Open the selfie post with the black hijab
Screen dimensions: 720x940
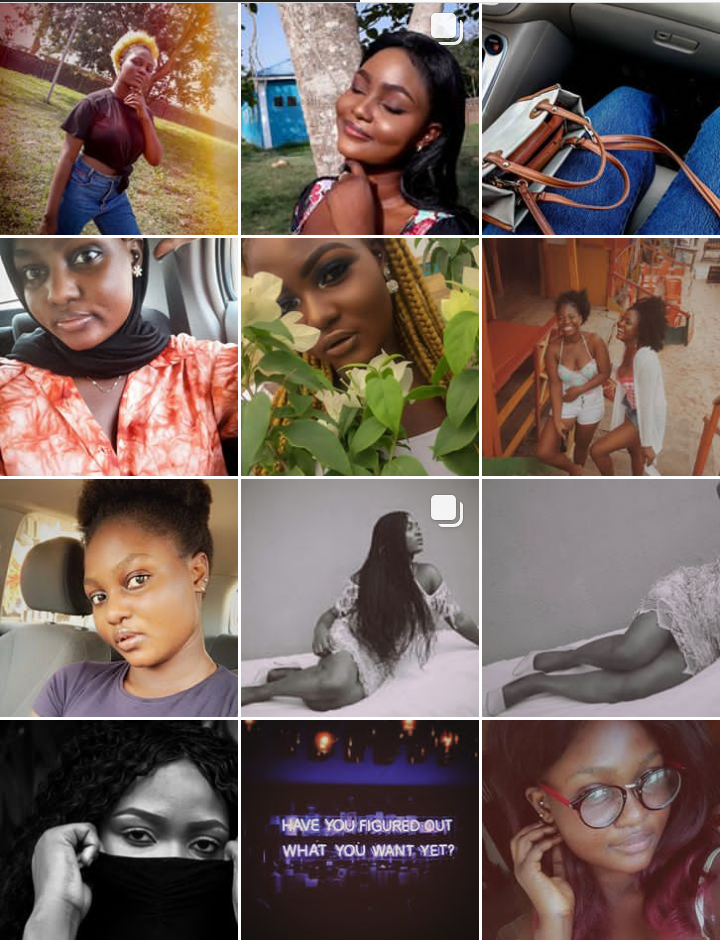coord(119,356)
